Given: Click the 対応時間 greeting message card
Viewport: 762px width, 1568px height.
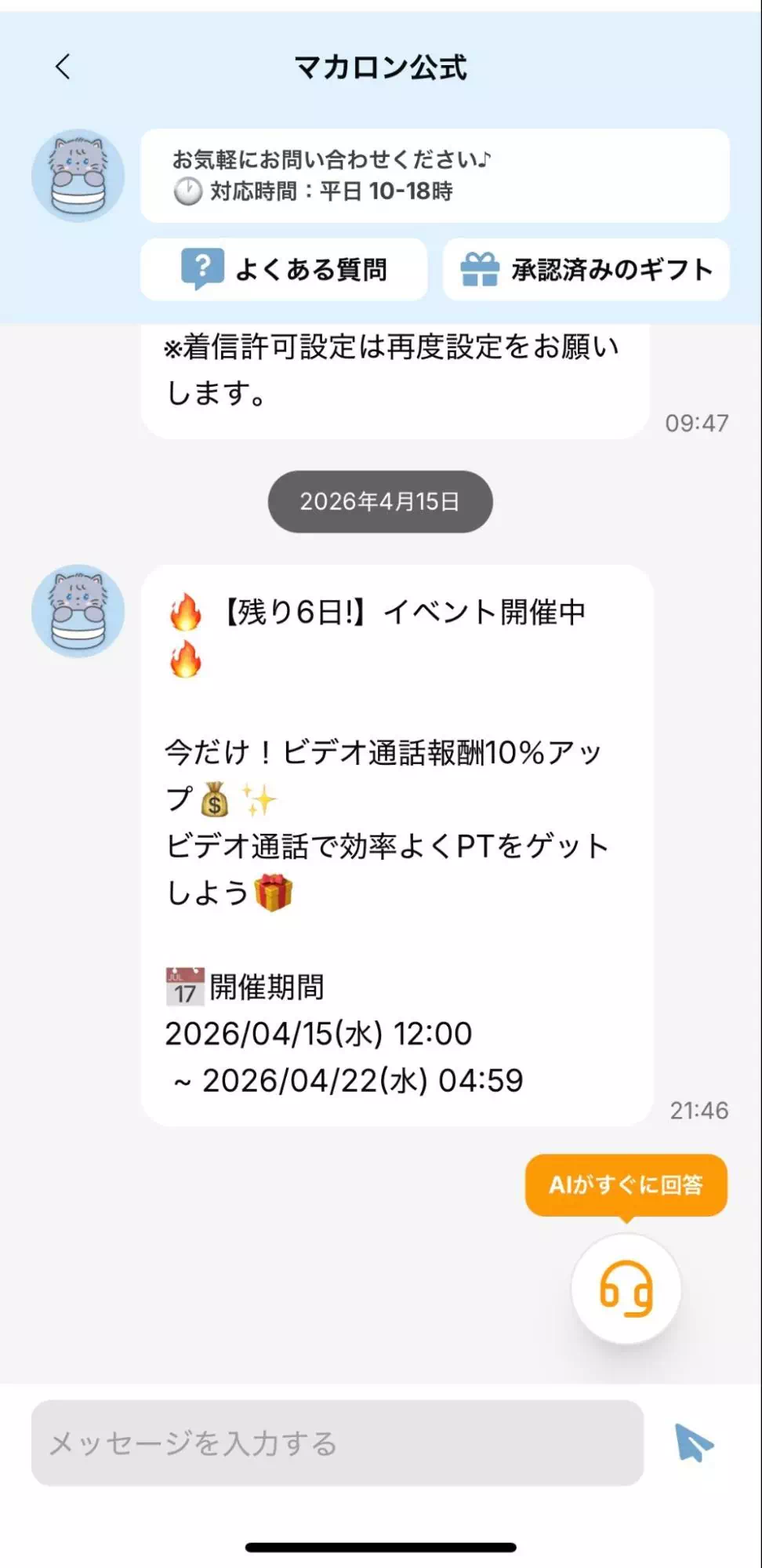Looking at the screenshot, I should tap(434, 176).
